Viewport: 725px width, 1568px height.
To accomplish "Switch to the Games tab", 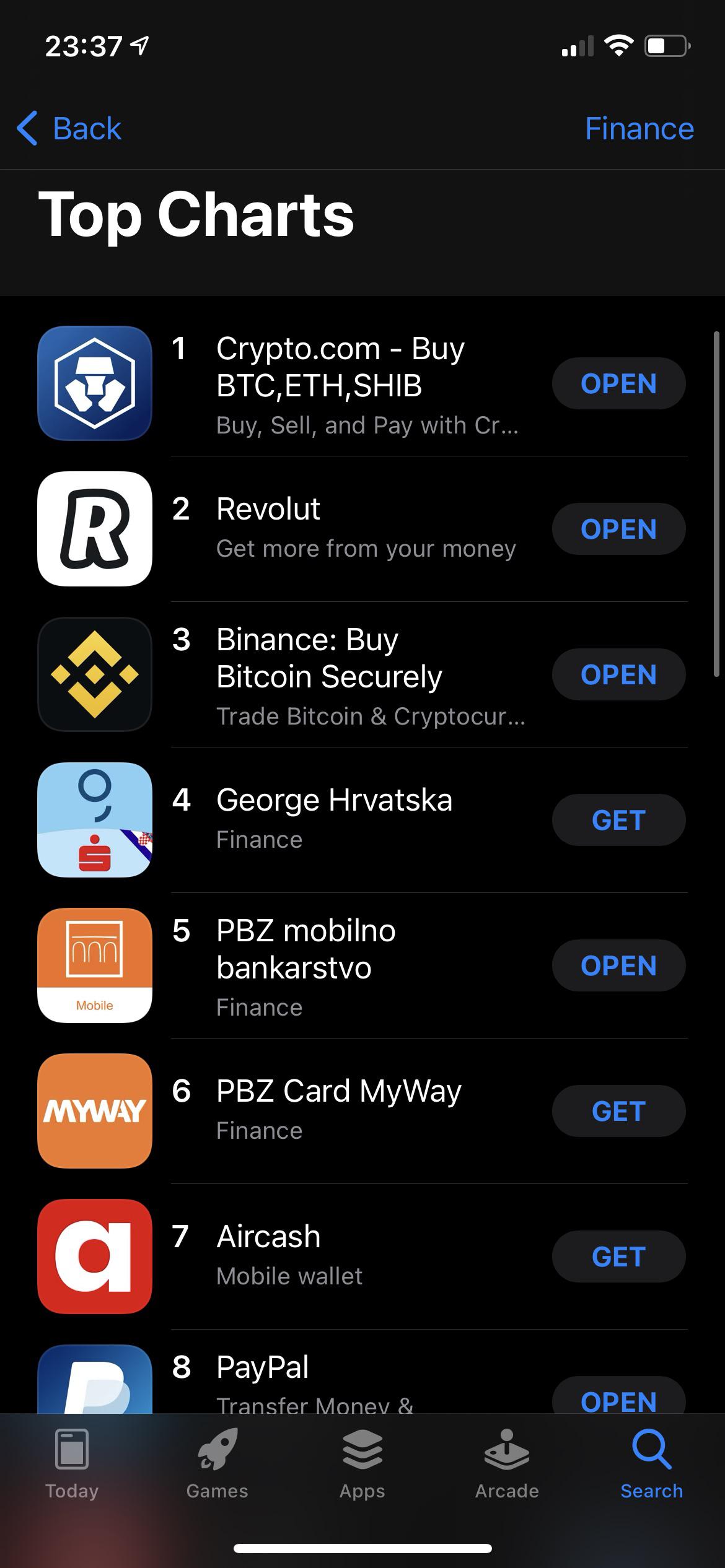I will (x=217, y=1464).
